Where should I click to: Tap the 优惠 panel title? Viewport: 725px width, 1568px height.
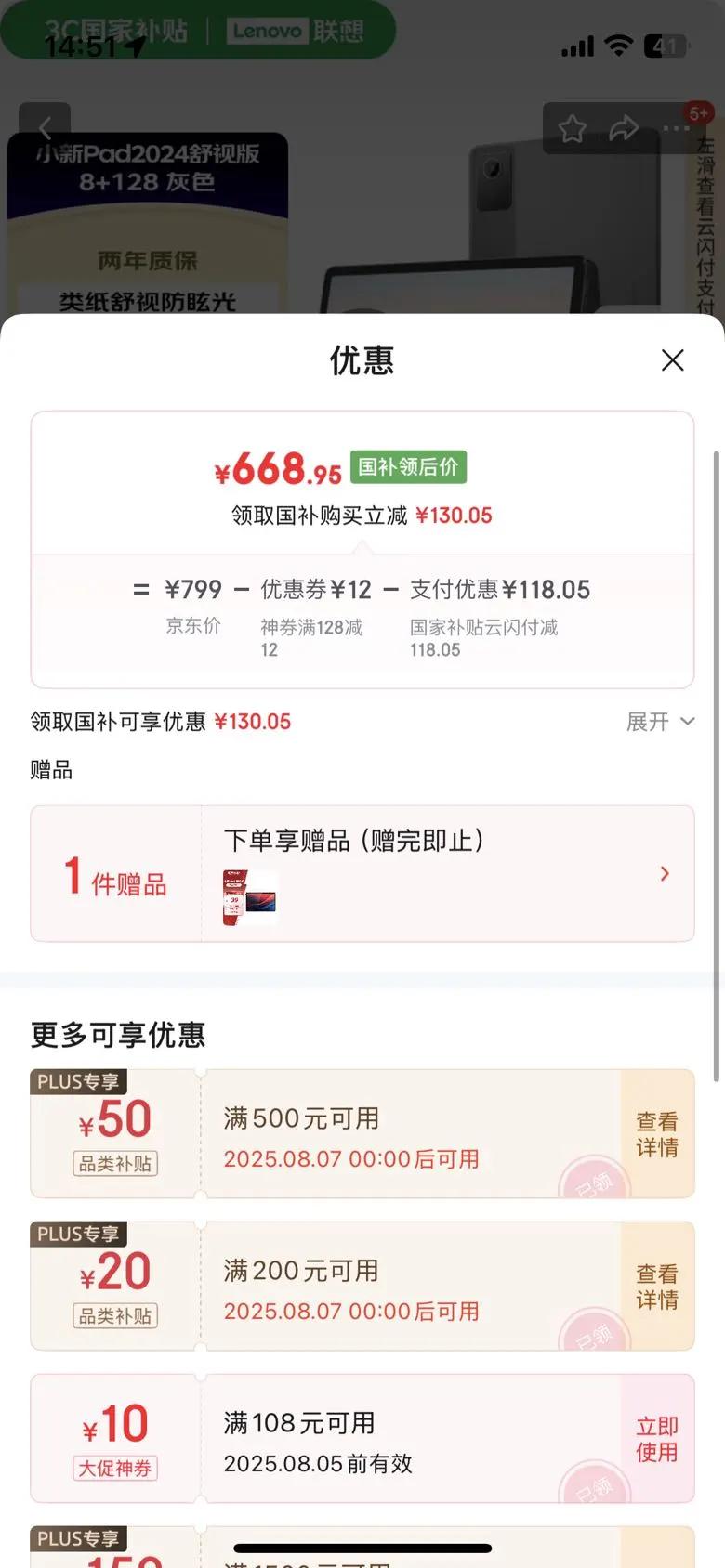tap(362, 361)
